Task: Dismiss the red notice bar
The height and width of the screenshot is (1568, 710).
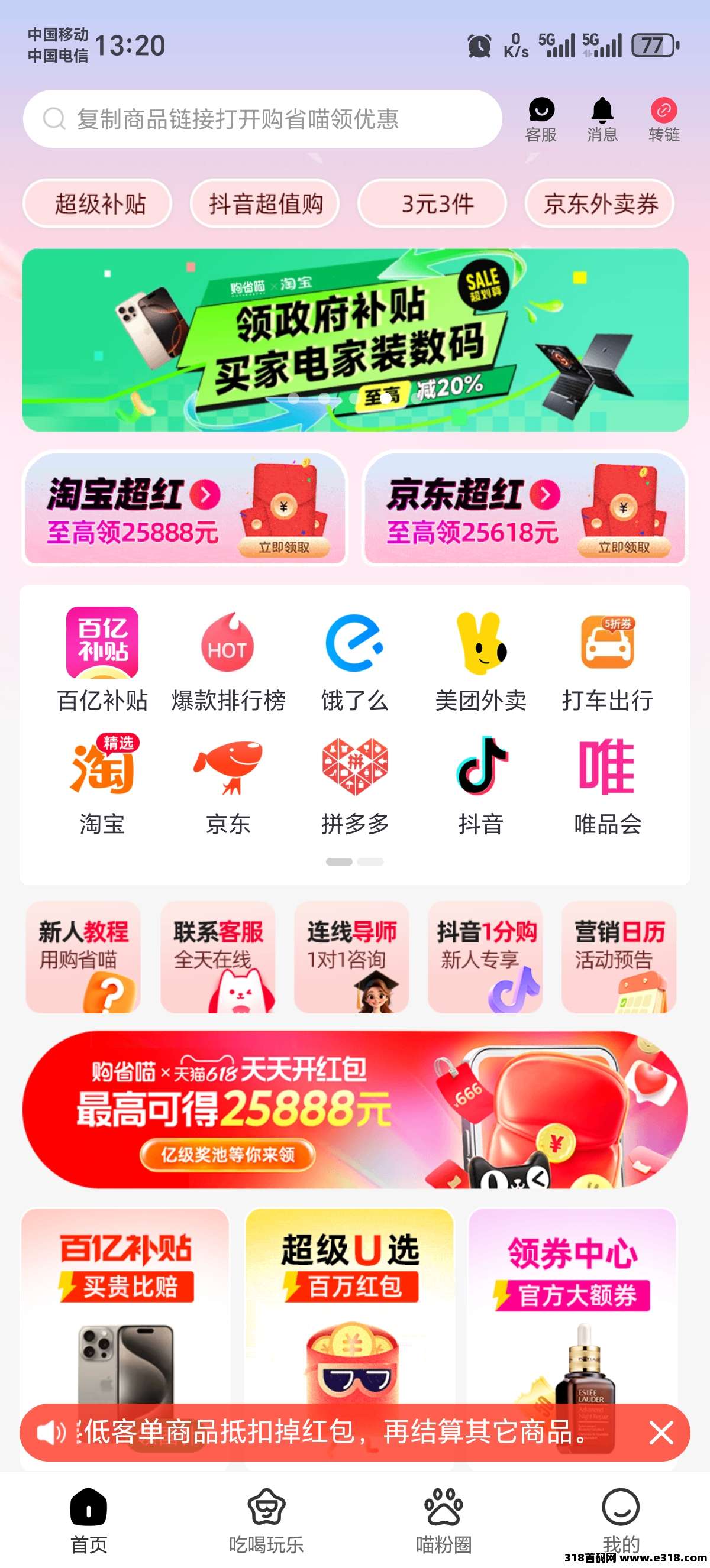Action: [661, 1432]
